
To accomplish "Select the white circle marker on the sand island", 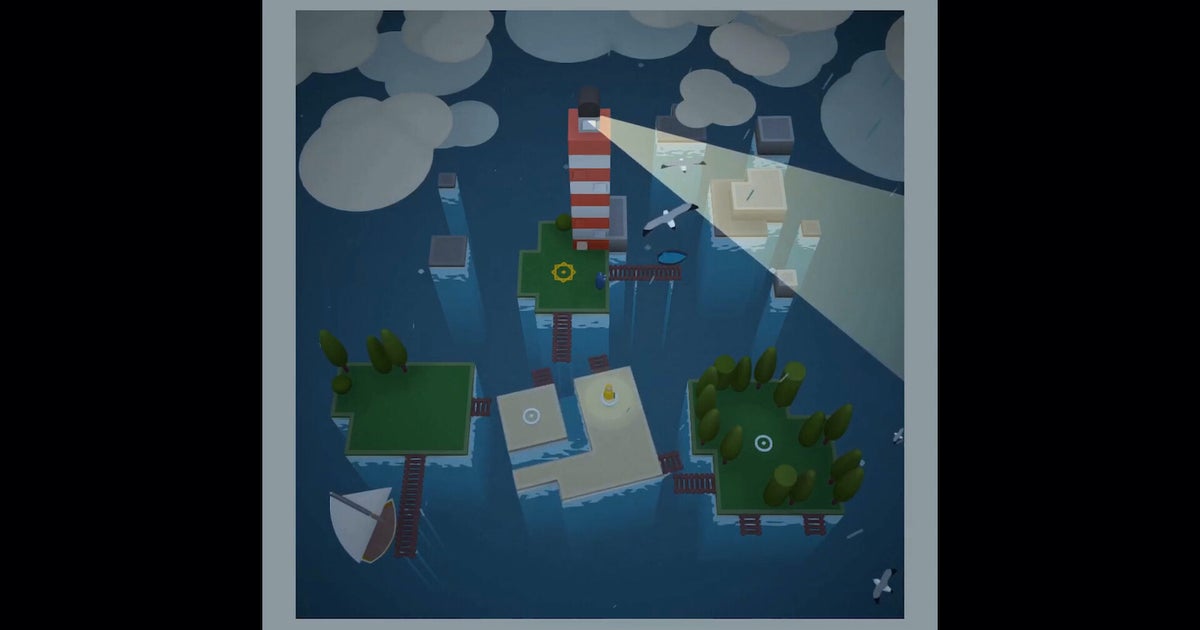I will [x=531, y=415].
